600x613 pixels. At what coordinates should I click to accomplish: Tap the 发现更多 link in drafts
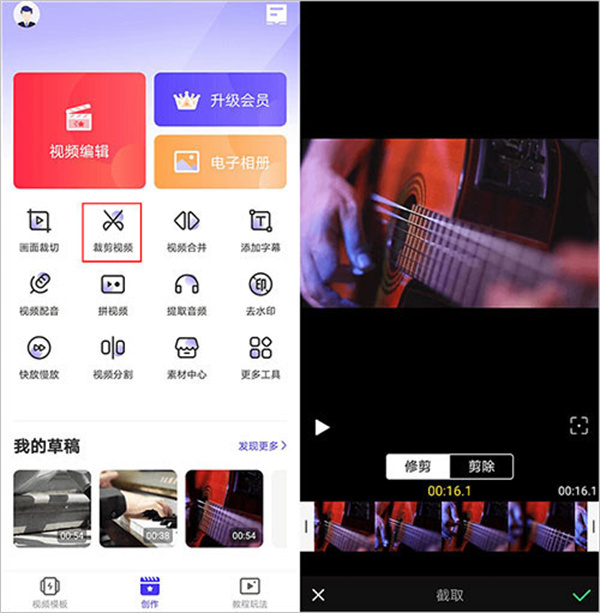coord(262,445)
